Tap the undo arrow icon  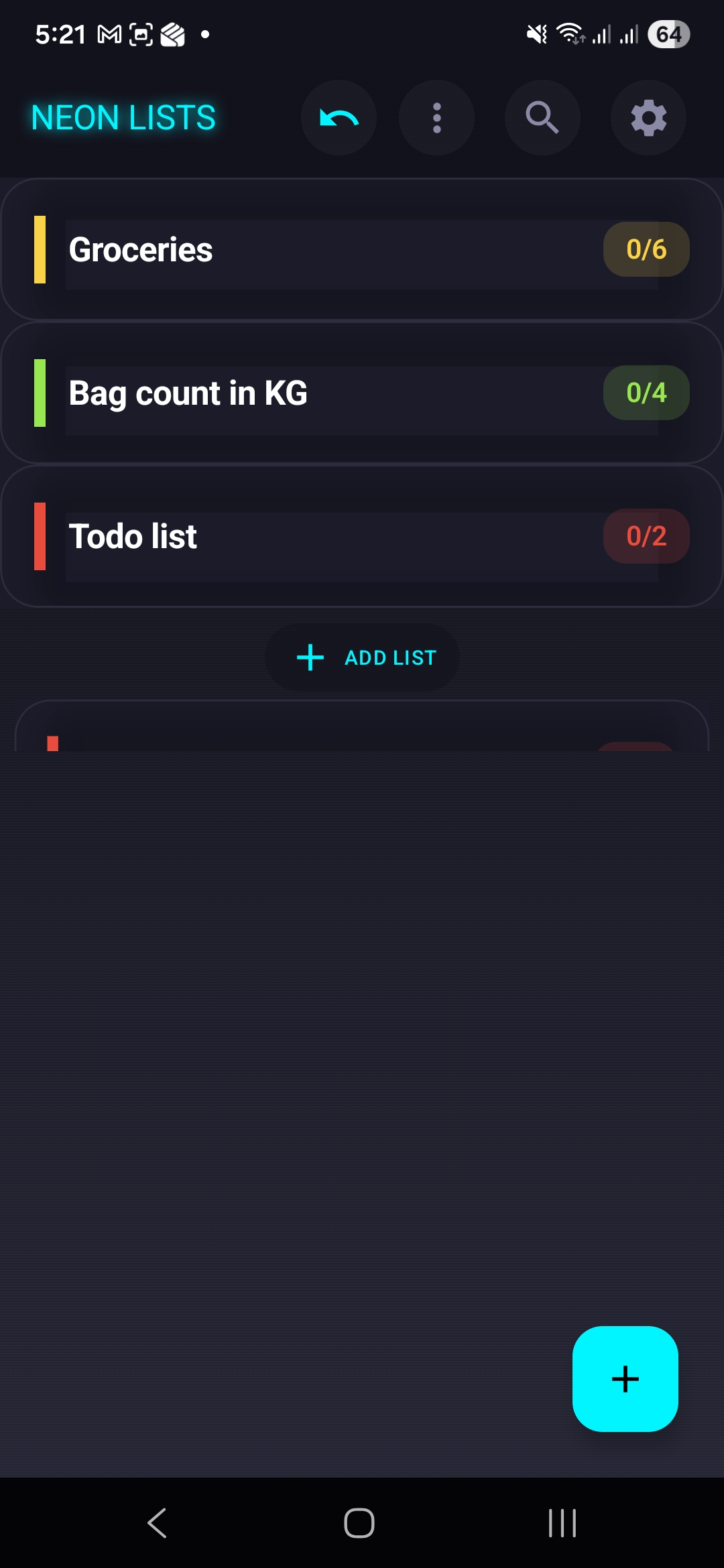[339, 118]
